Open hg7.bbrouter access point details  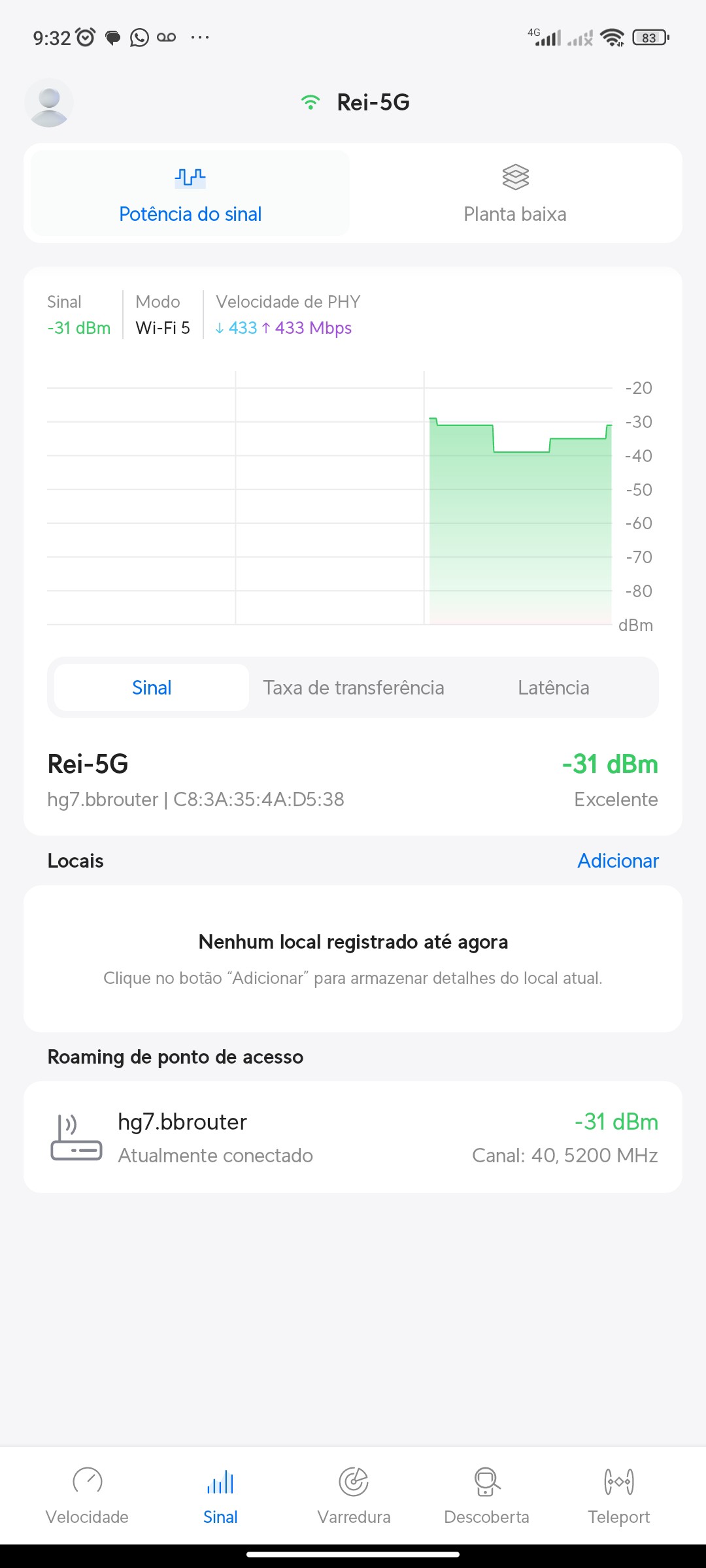(x=353, y=1137)
